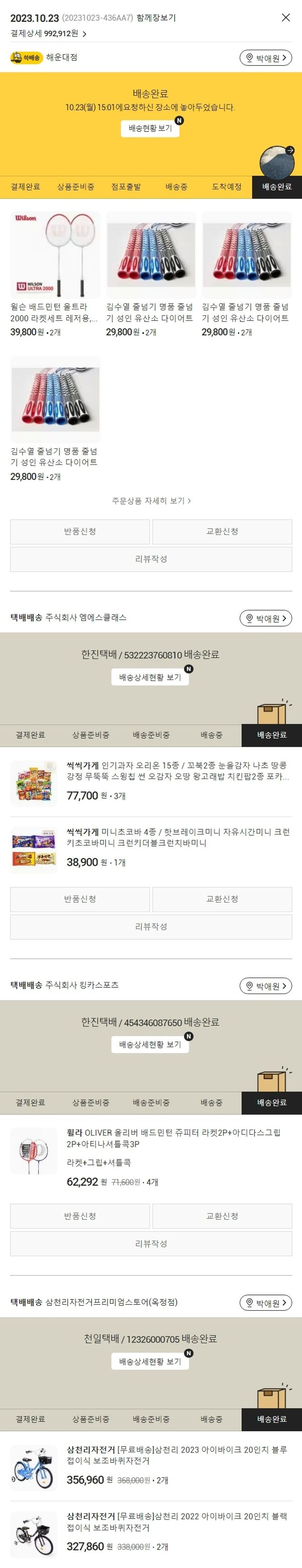302x1568 pixels.
Task: View recipient 박애원 for 엠에스클래스 shipment
Action: [265, 619]
